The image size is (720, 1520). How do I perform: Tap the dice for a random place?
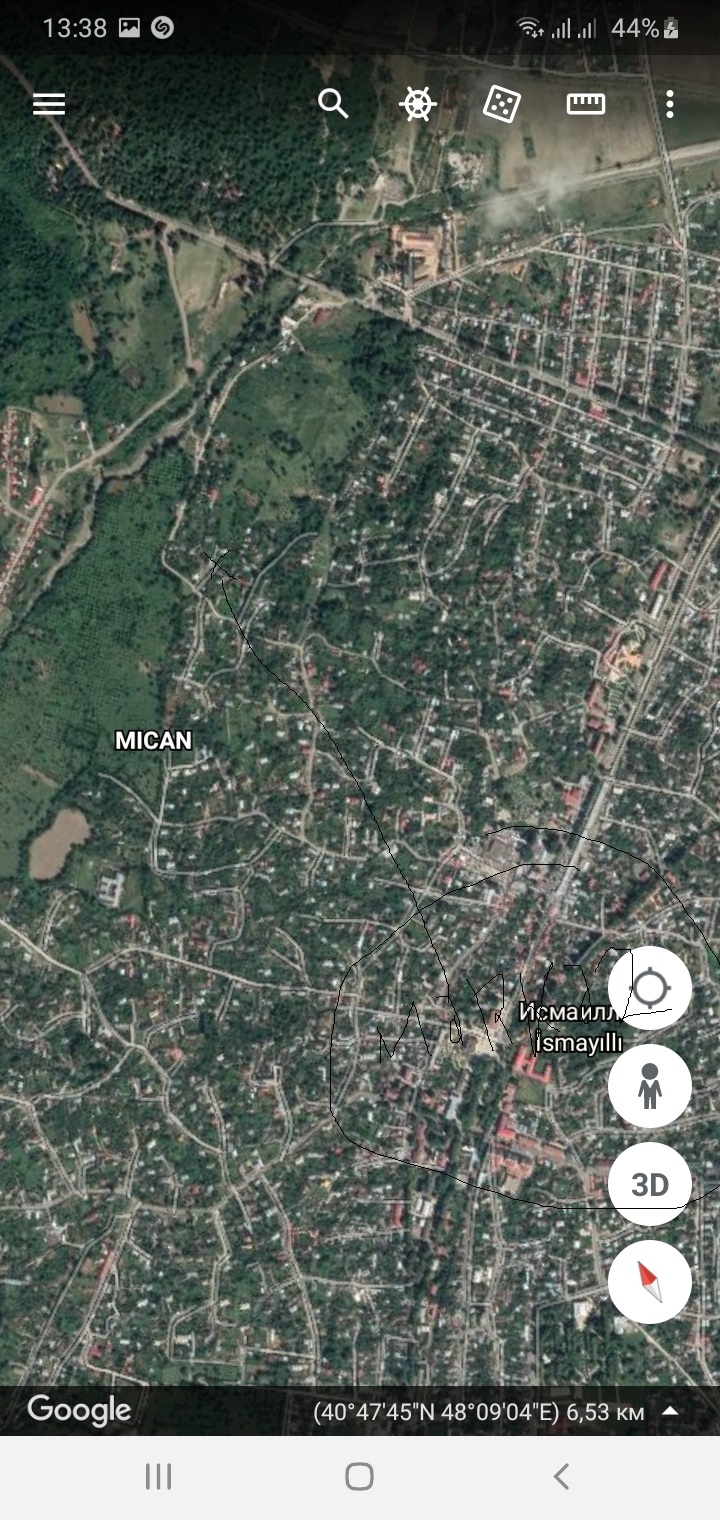(502, 104)
